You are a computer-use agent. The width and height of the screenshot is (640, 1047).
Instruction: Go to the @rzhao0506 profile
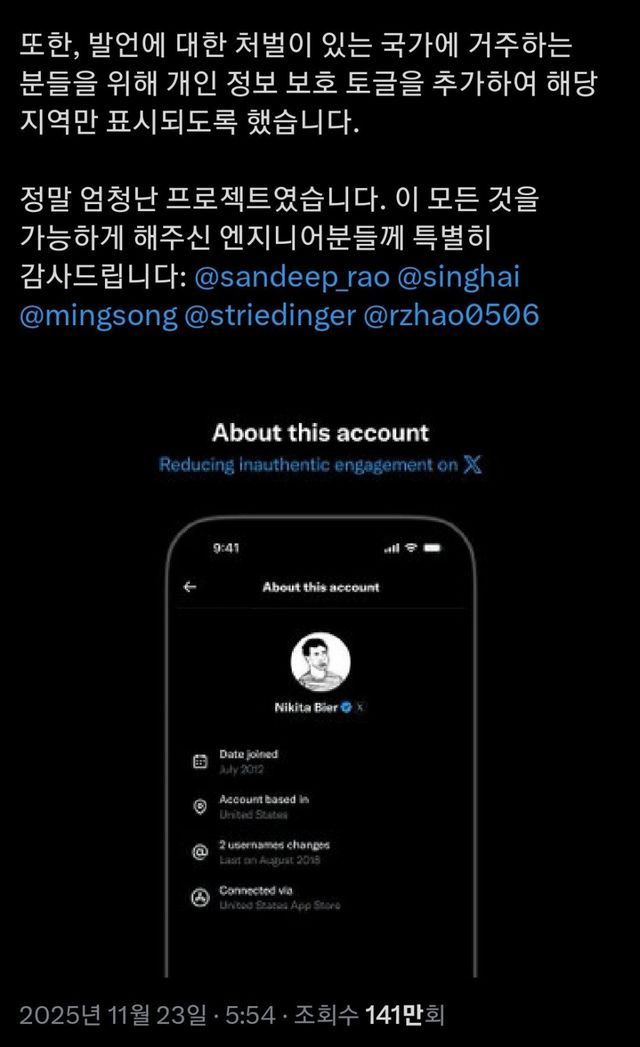(451, 315)
